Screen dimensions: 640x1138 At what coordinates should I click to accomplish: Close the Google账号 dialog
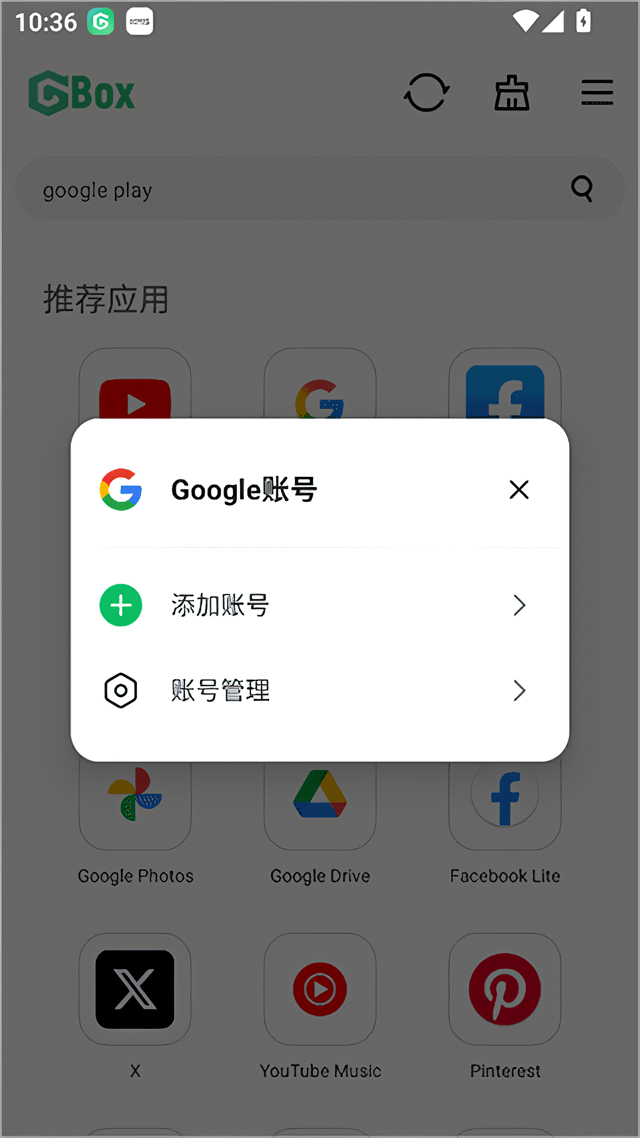(x=518, y=490)
